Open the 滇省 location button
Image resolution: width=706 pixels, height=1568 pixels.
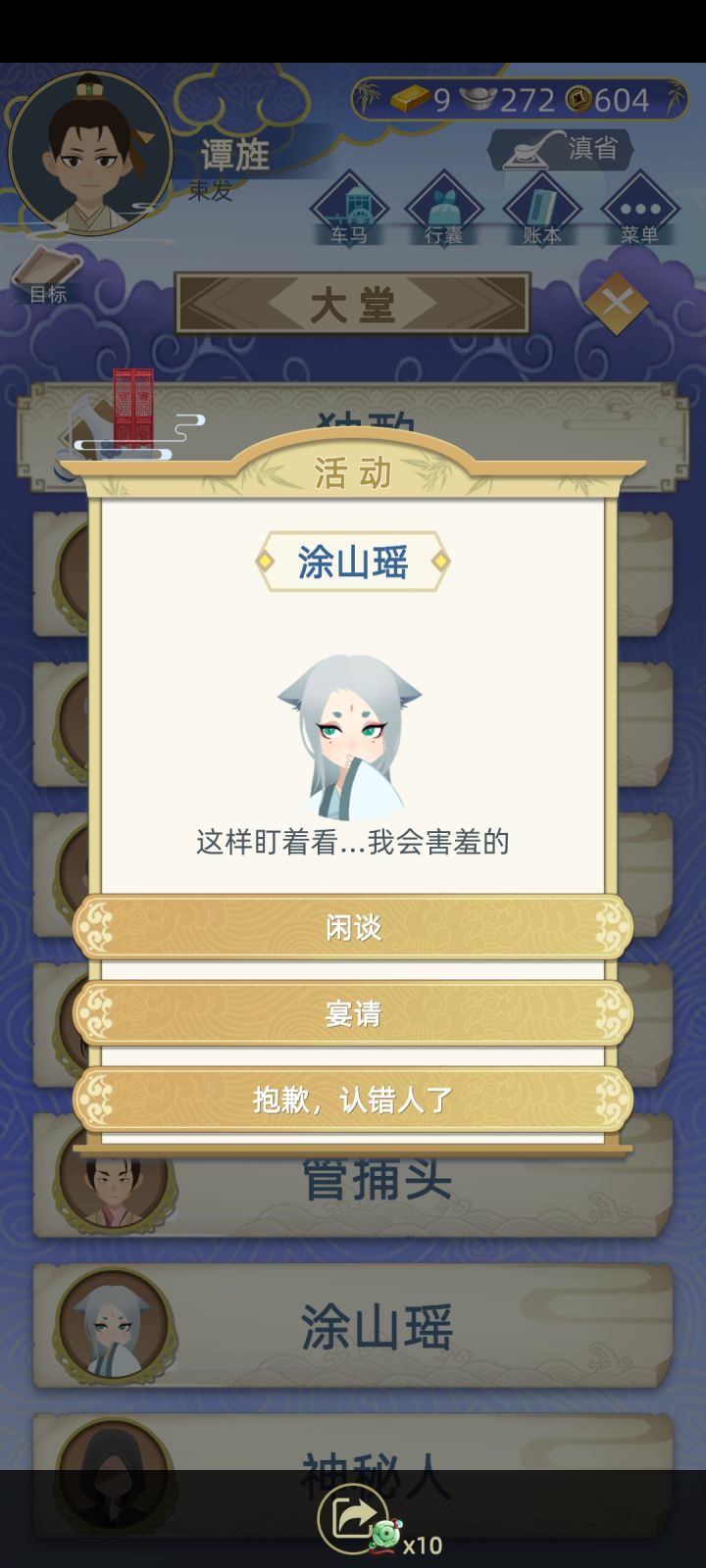(x=564, y=149)
